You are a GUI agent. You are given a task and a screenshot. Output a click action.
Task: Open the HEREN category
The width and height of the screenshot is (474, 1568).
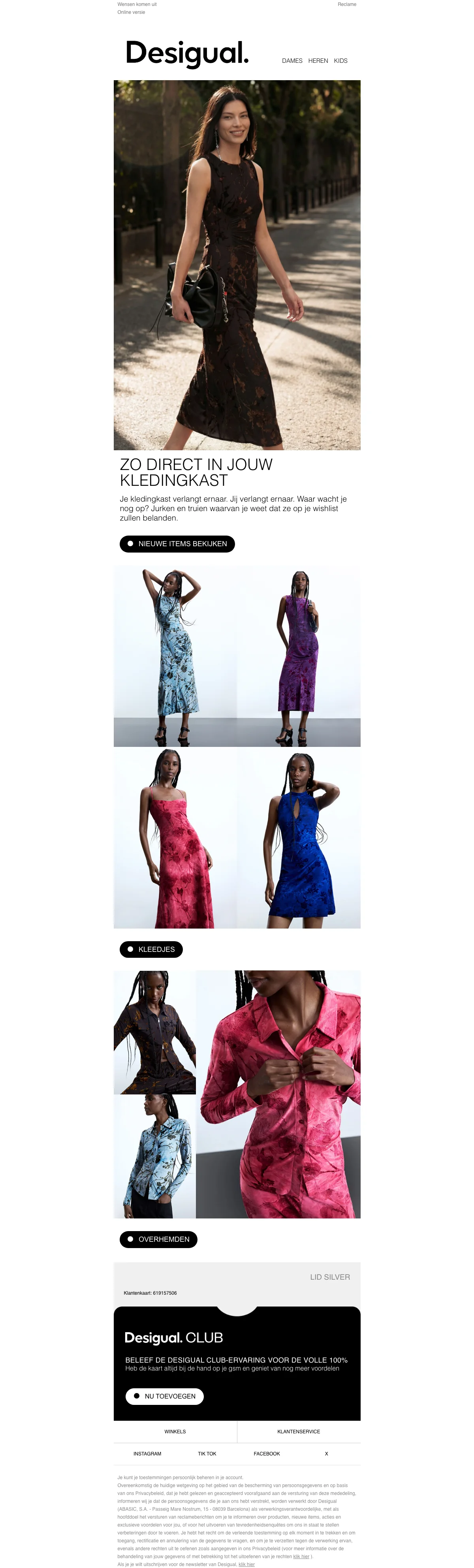pos(318,61)
